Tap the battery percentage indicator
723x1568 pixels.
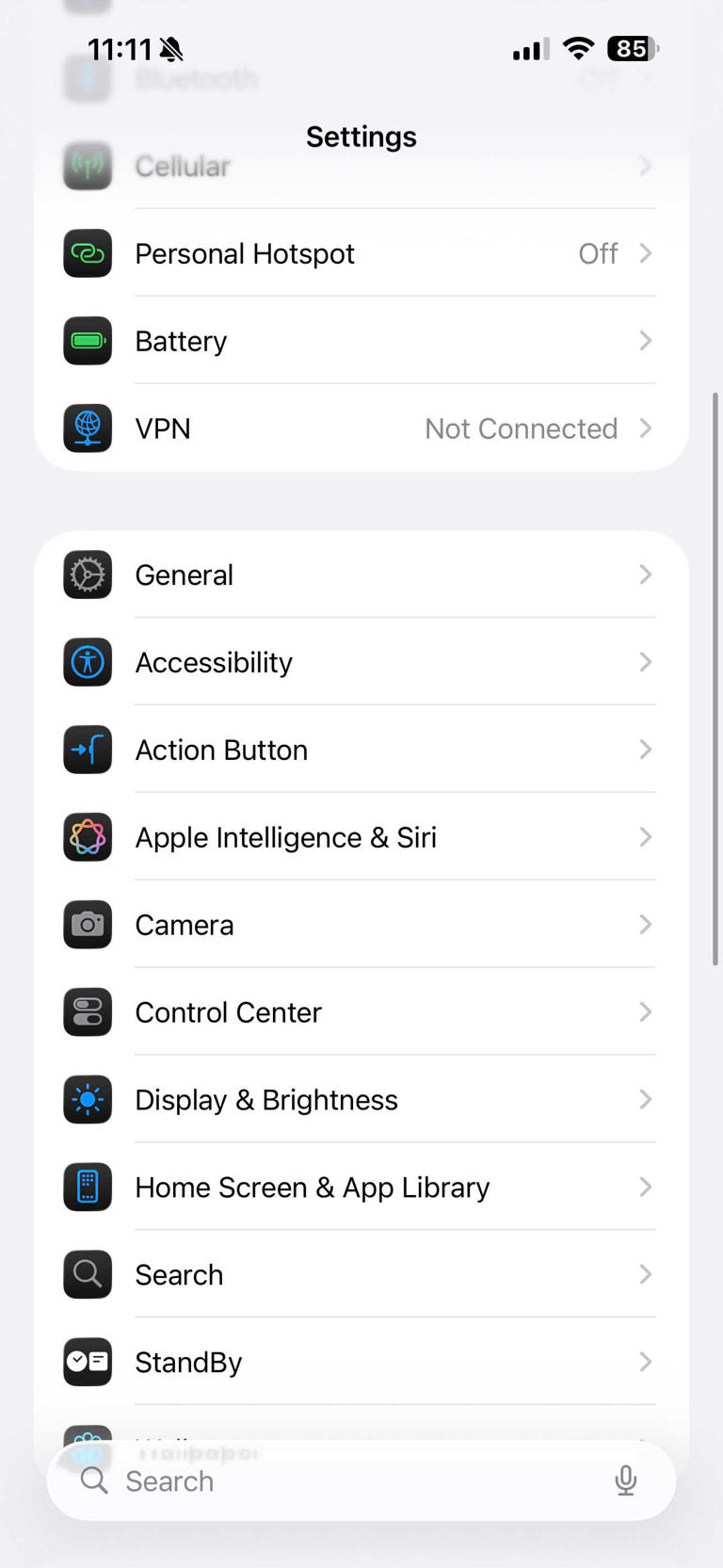coord(632,48)
